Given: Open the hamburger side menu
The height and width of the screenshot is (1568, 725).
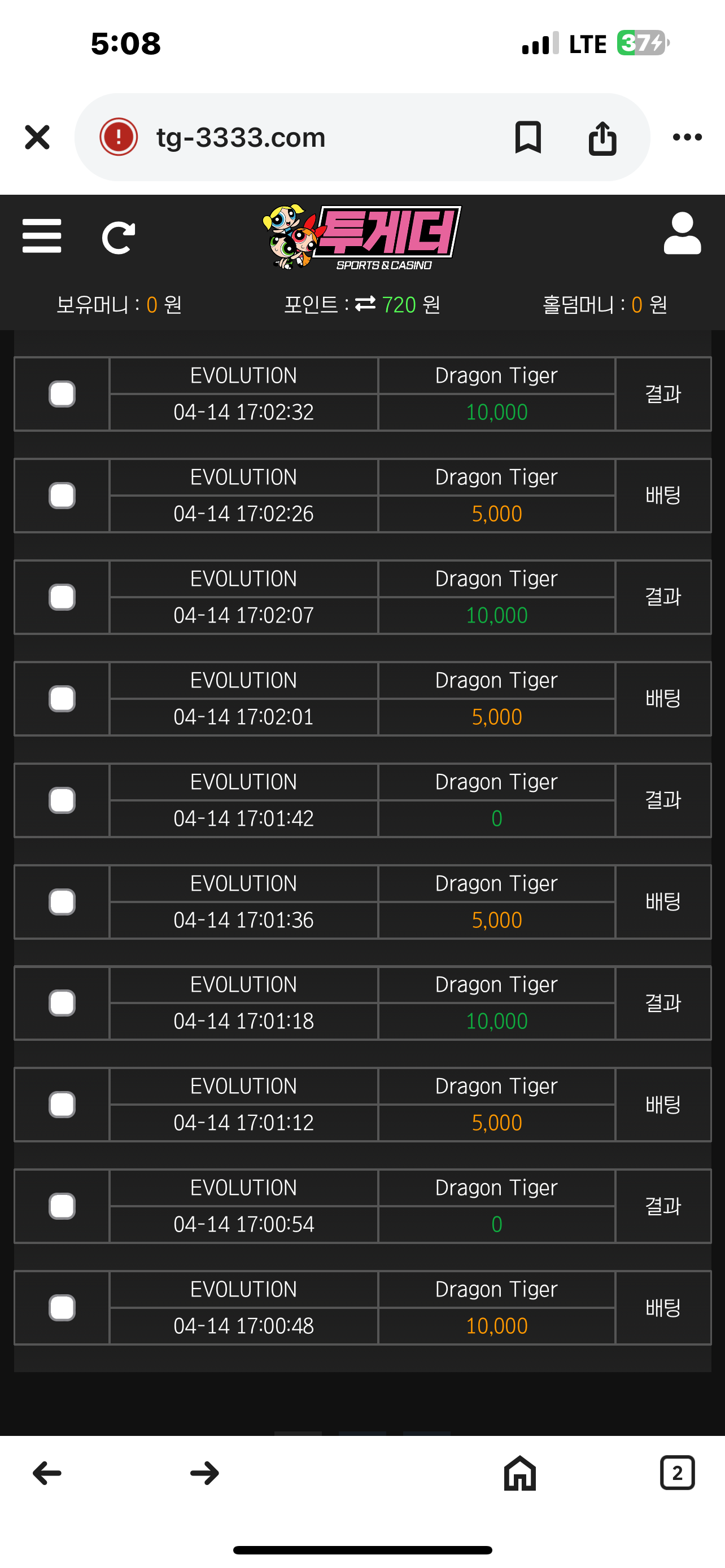Looking at the screenshot, I should coord(42,236).
